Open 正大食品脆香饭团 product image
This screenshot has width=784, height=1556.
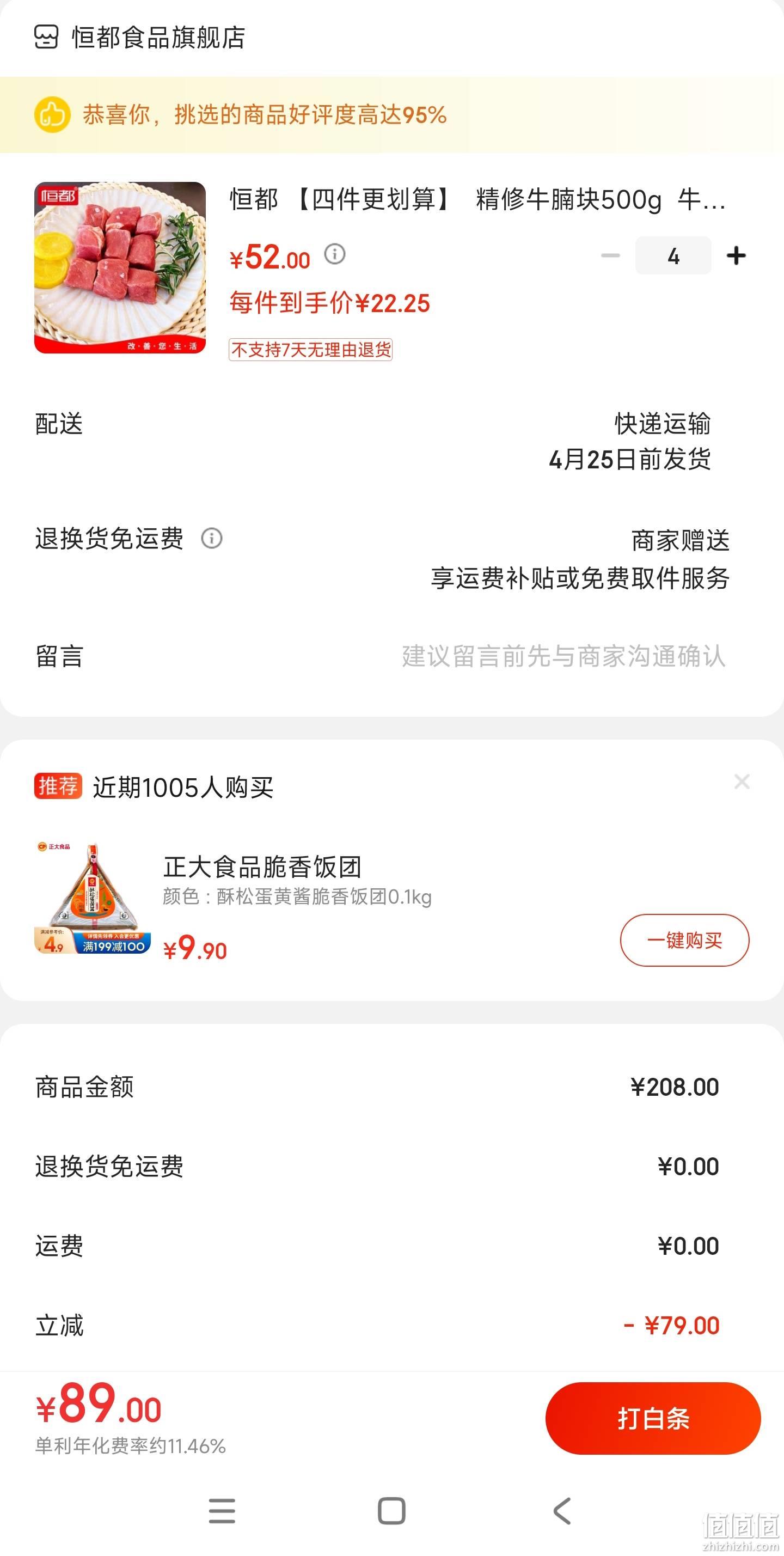point(93,898)
